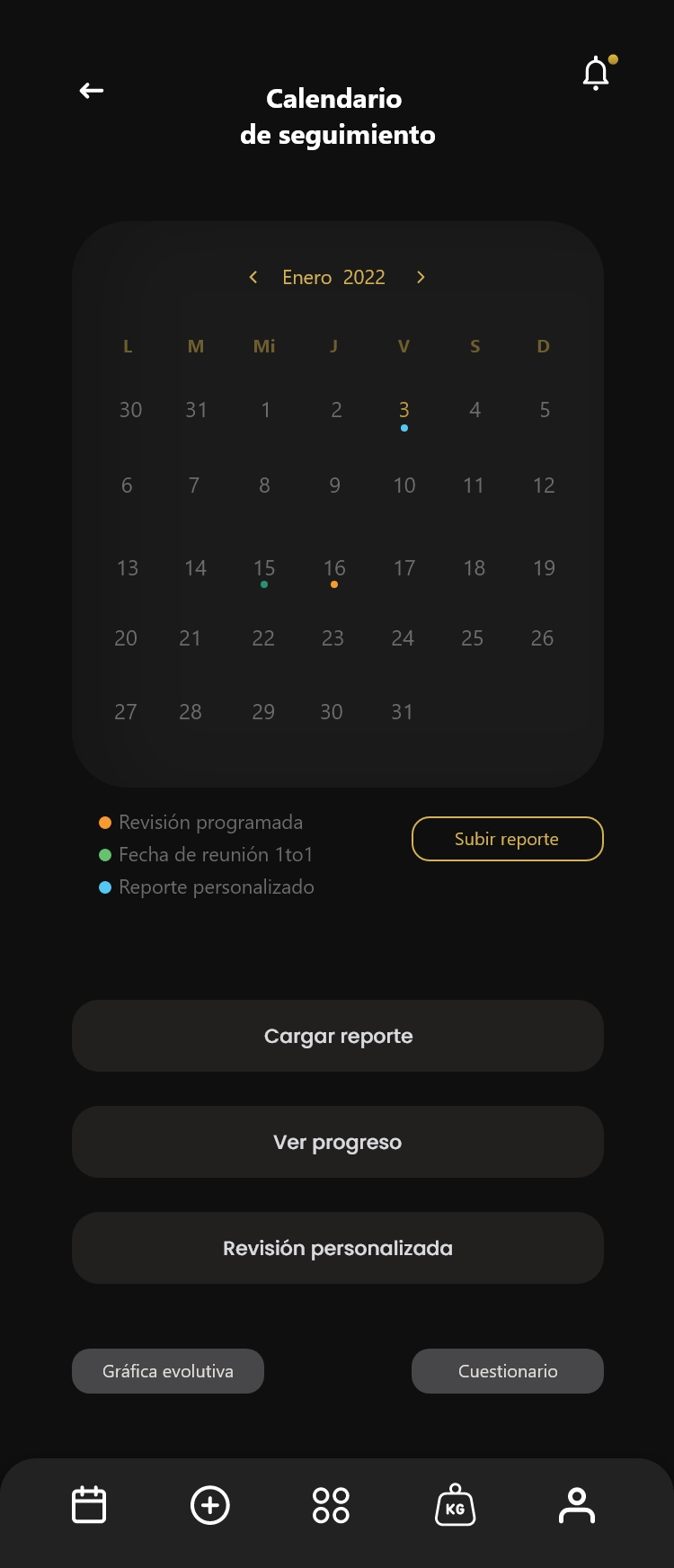The width and height of the screenshot is (674, 1568).
Task: Go to the previous month
Action: [x=253, y=277]
